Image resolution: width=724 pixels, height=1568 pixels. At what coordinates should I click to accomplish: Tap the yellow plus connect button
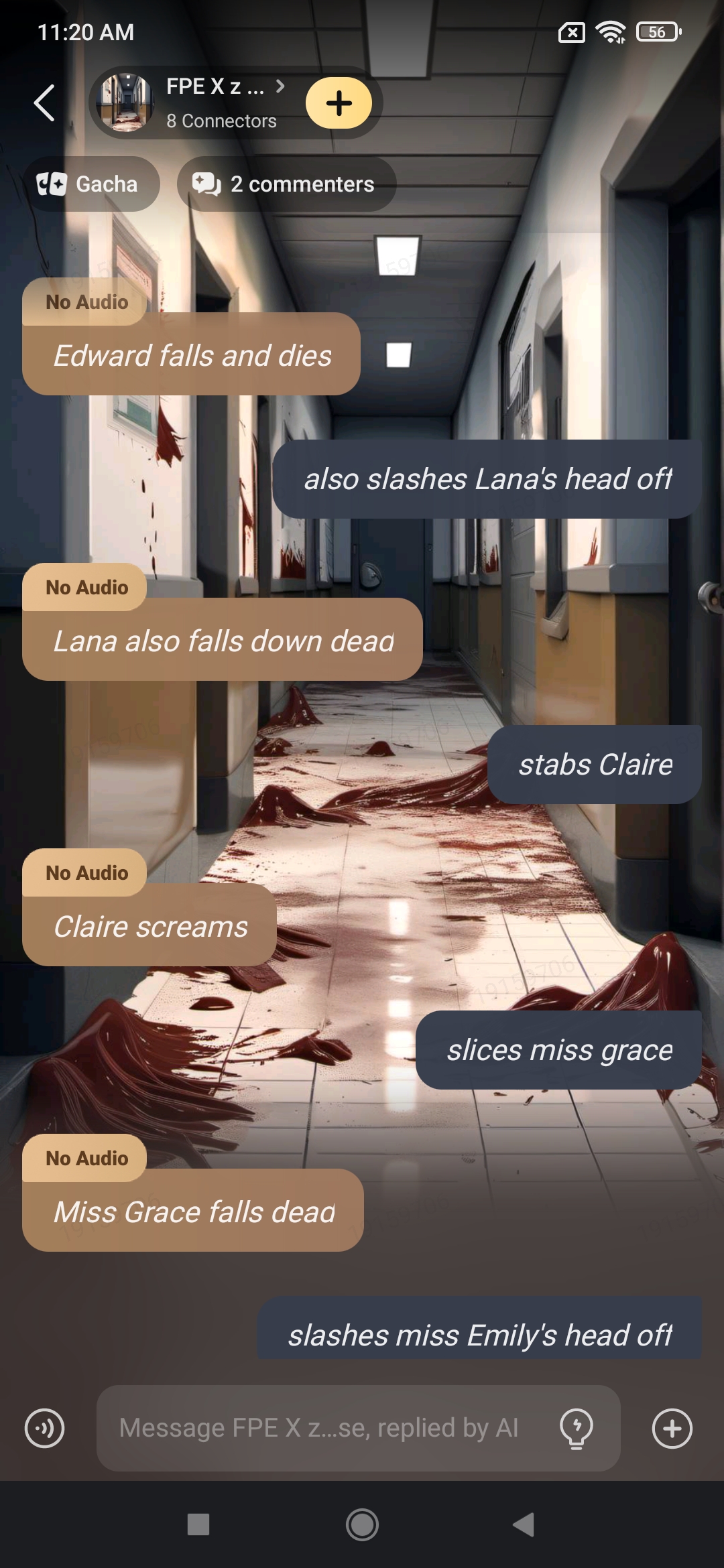tap(339, 103)
